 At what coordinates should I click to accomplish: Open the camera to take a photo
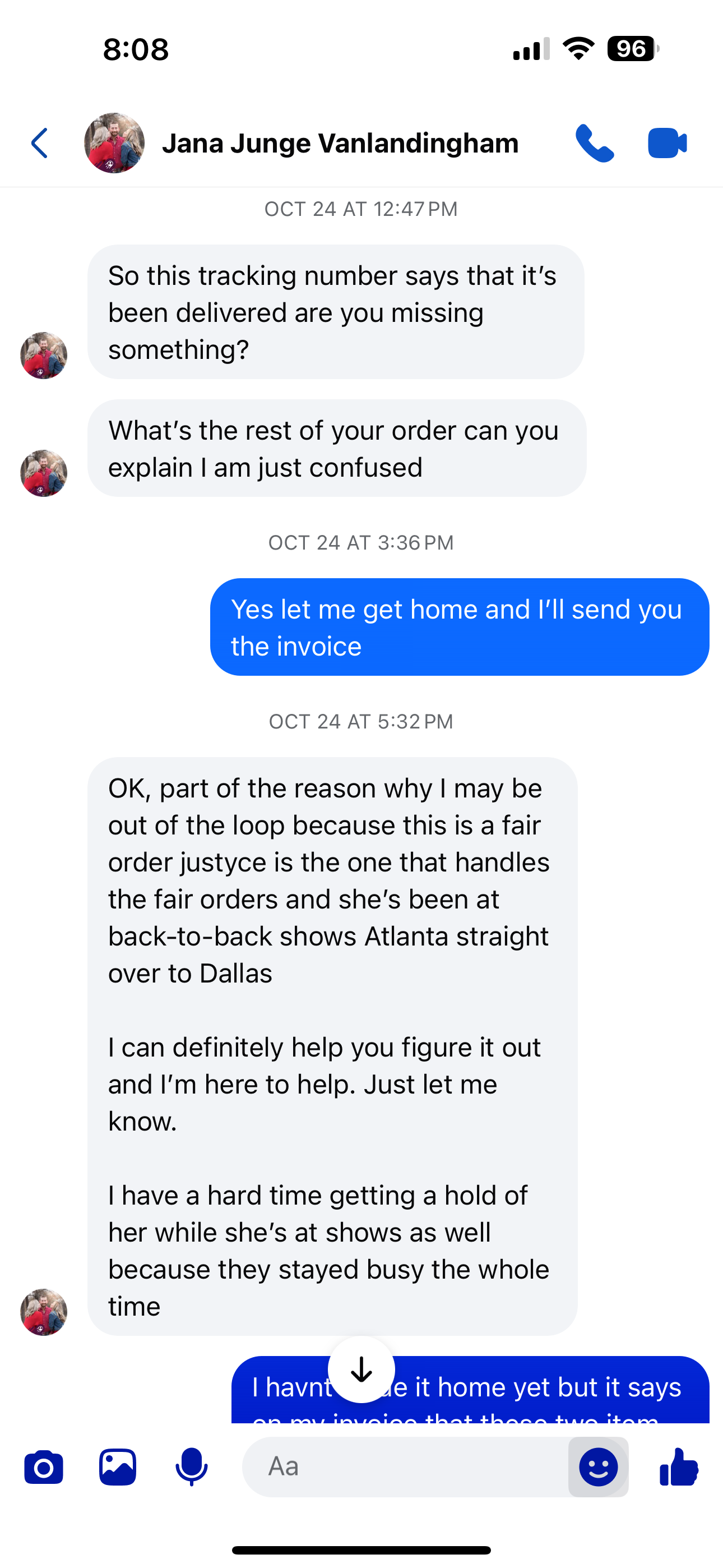[x=43, y=1468]
